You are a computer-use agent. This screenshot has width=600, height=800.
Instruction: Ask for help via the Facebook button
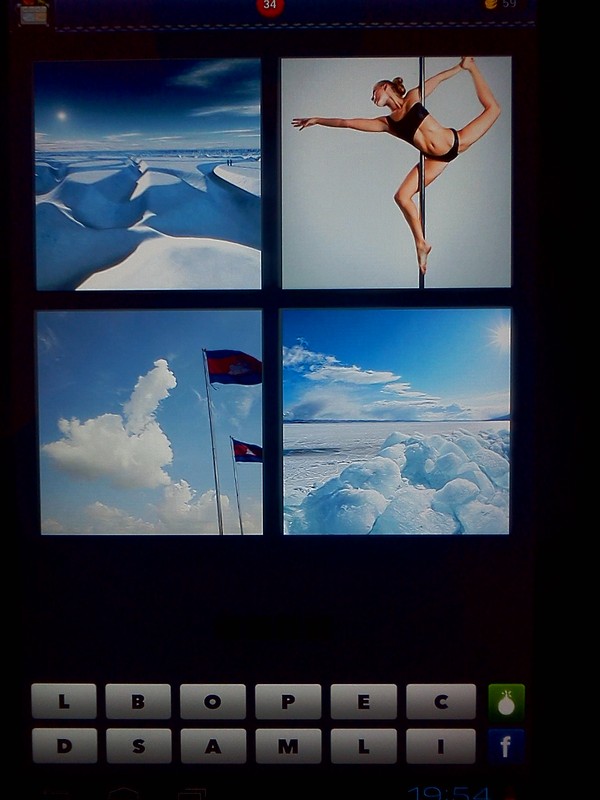[506, 746]
